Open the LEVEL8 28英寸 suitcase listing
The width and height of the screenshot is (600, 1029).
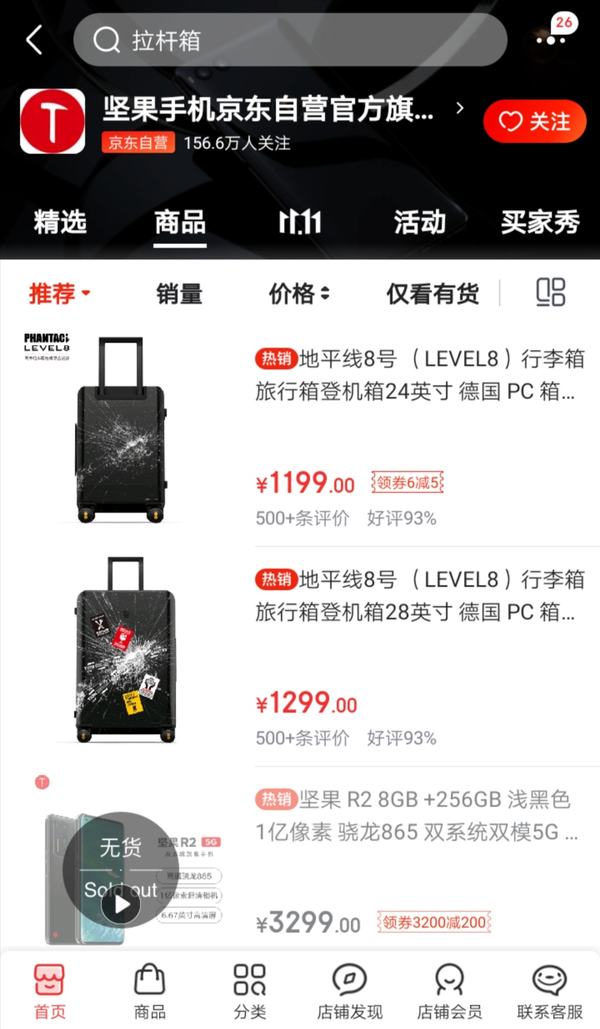[x=420, y=595]
